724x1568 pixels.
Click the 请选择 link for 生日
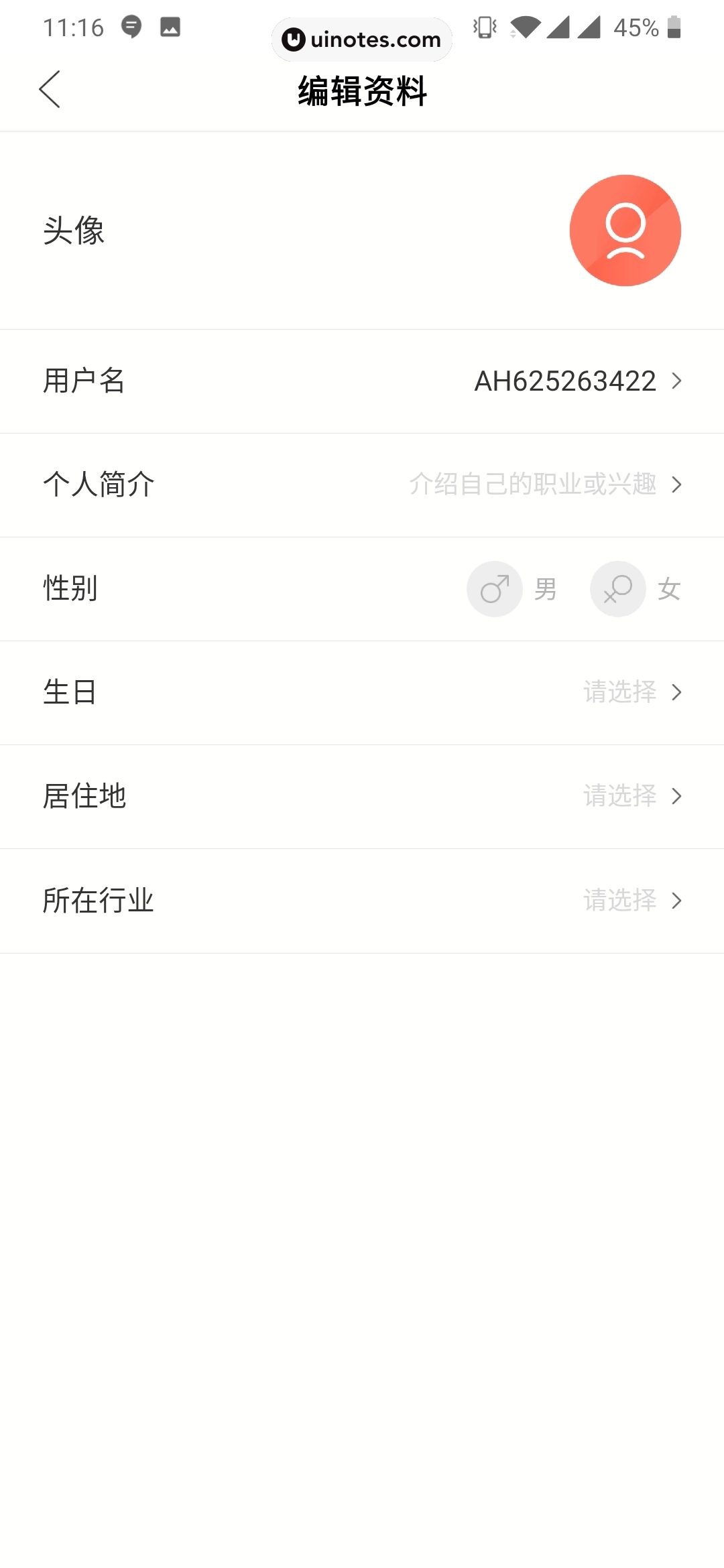pos(618,692)
